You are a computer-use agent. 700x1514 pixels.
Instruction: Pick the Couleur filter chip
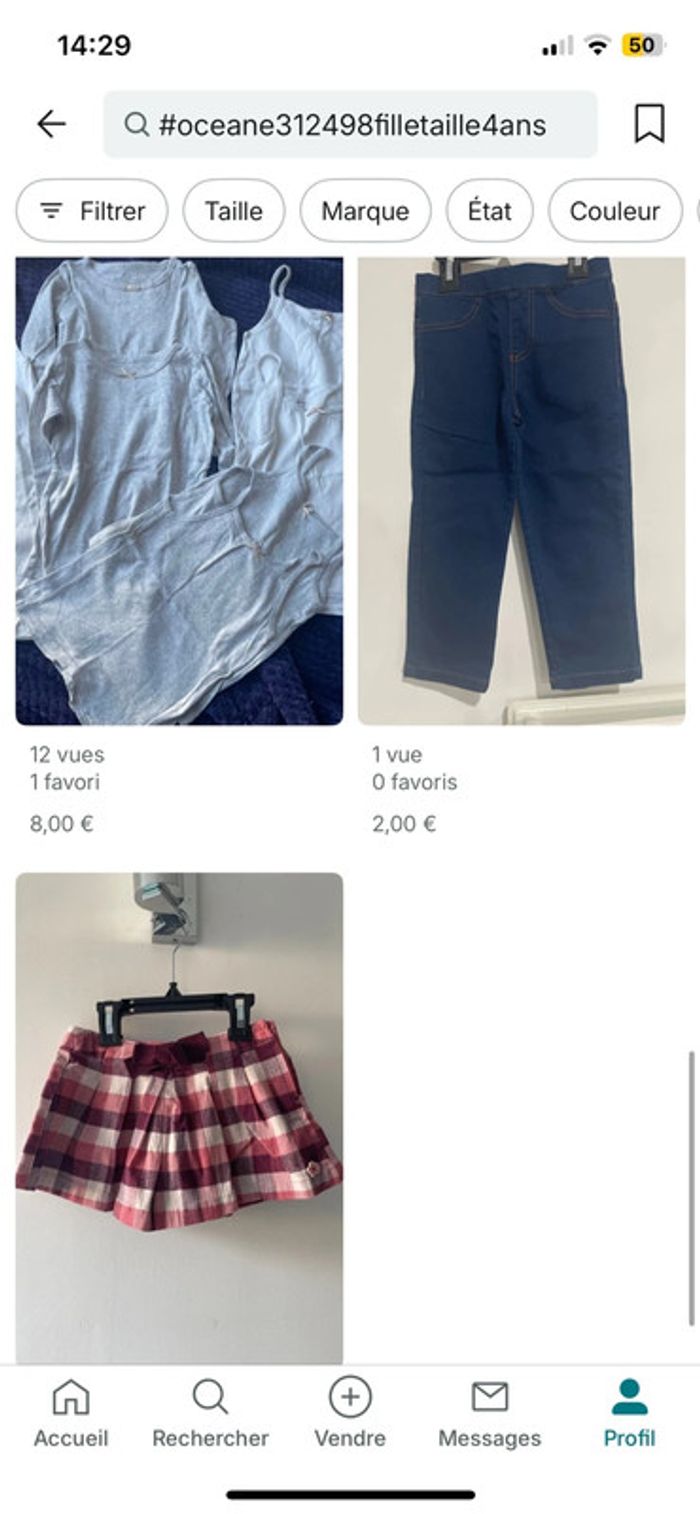614,211
